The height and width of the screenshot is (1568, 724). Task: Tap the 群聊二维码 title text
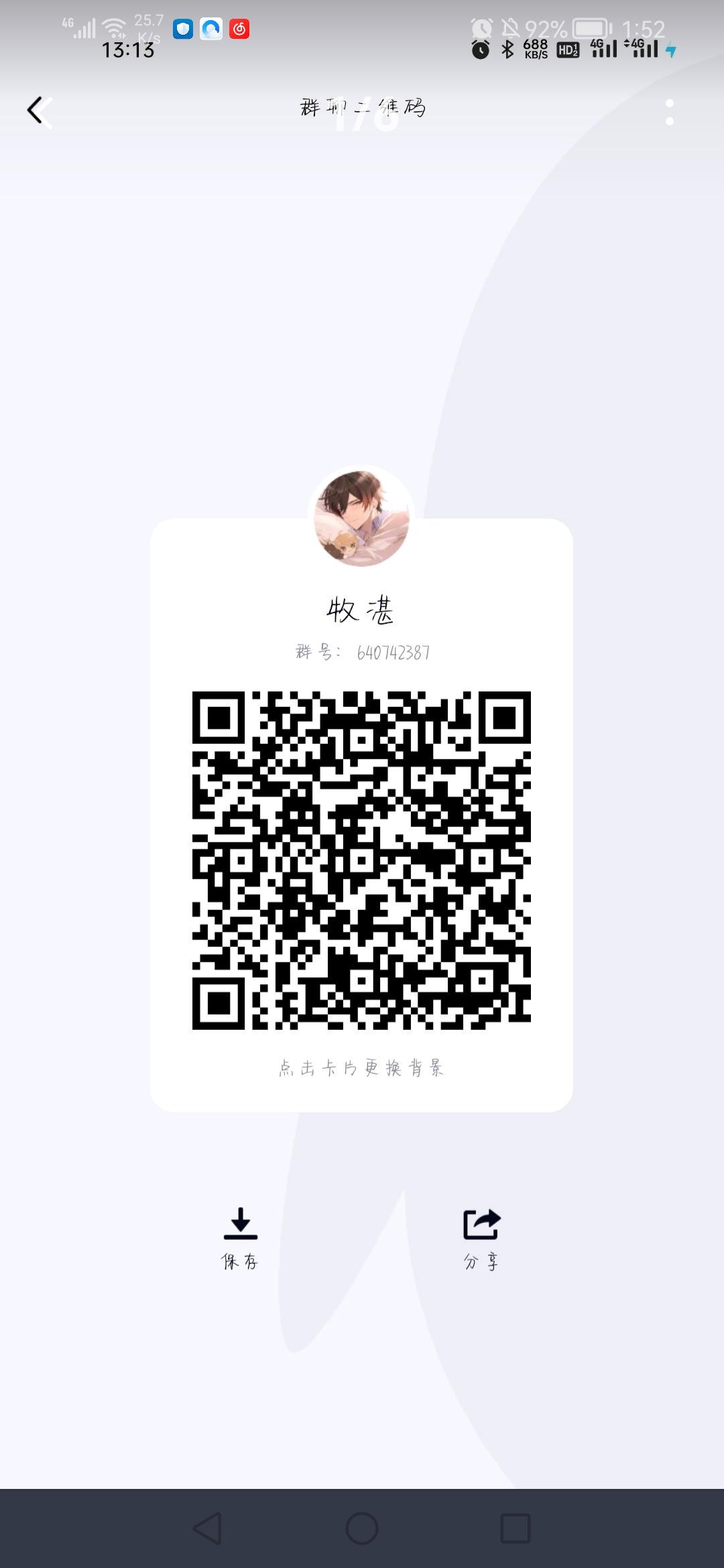click(x=361, y=107)
